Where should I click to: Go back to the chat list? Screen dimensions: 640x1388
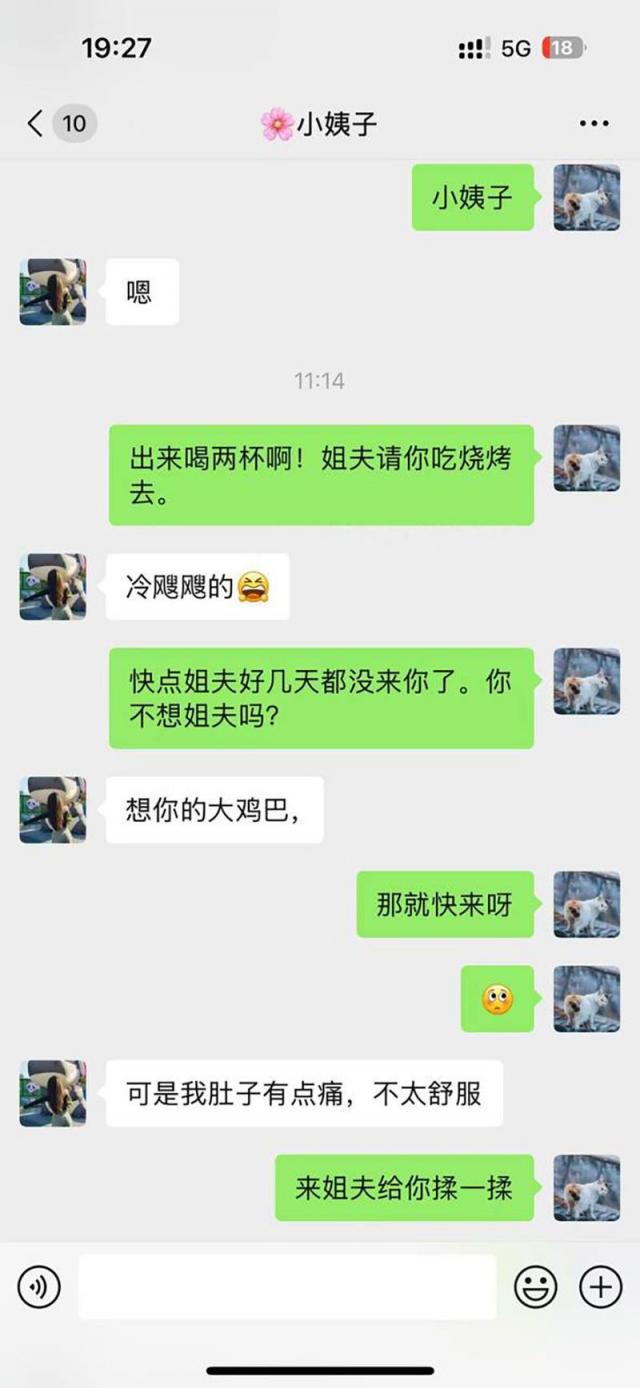[36, 123]
